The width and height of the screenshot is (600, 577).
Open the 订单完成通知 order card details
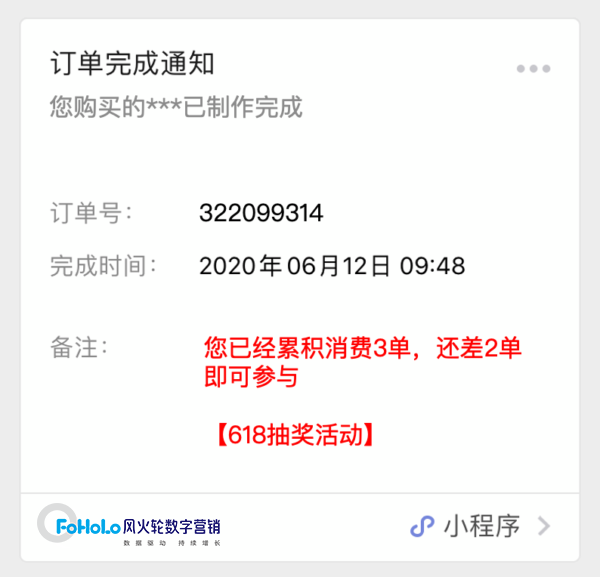coord(133,66)
